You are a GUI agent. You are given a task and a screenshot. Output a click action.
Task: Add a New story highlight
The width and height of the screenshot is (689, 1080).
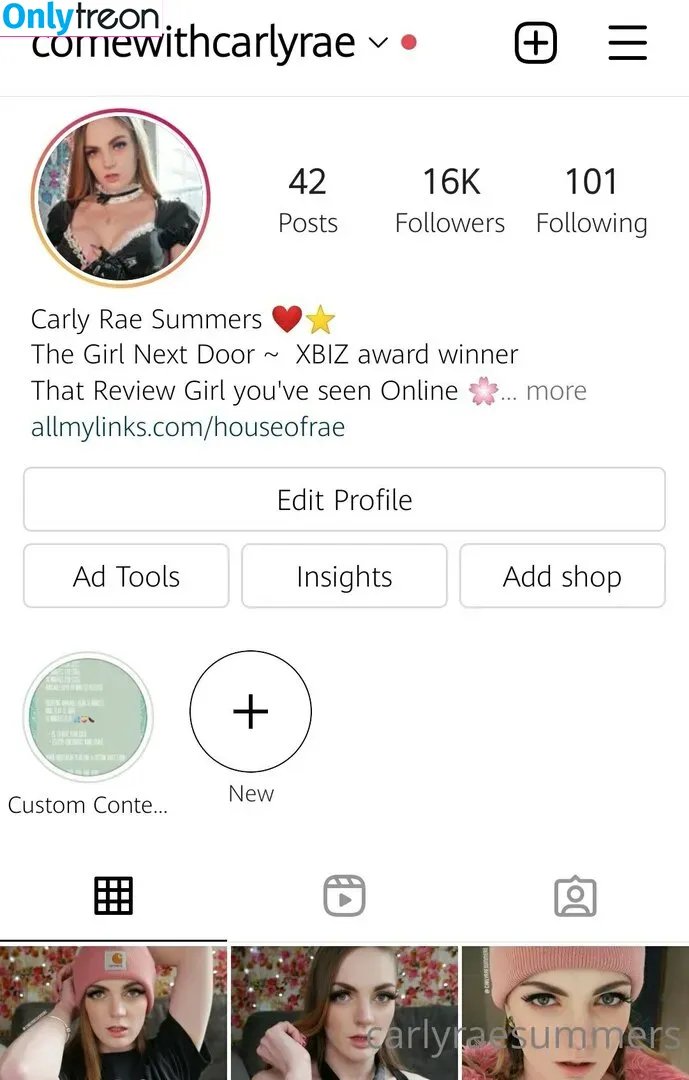pyautogui.click(x=250, y=712)
